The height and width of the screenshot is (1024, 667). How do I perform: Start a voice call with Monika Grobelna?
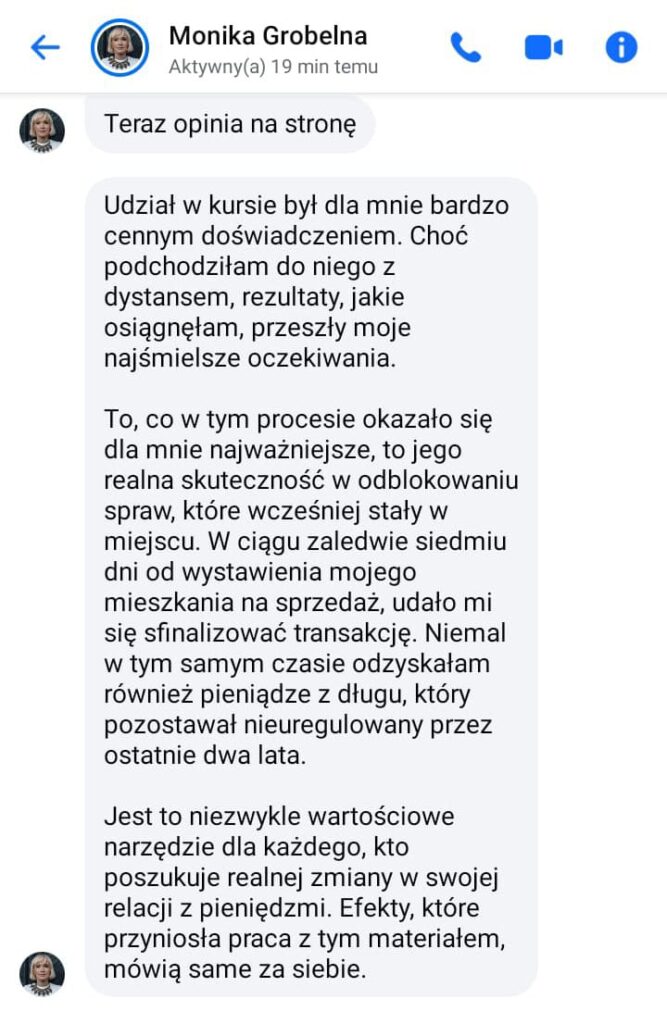[x=466, y=48]
